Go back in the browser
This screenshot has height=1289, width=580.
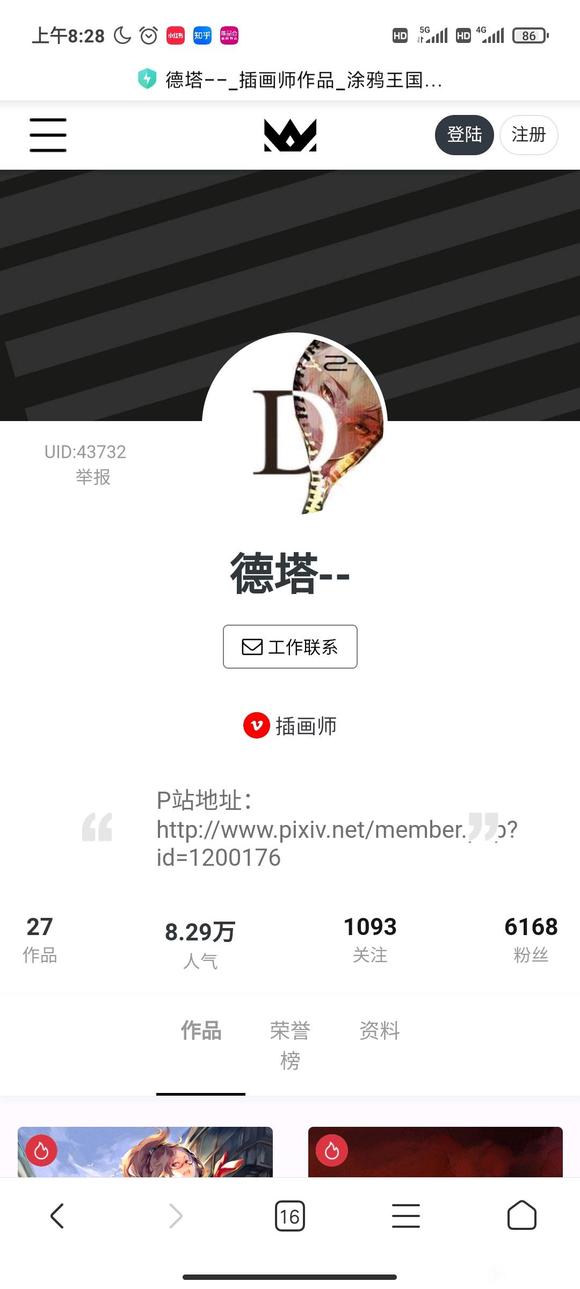click(x=57, y=1215)
